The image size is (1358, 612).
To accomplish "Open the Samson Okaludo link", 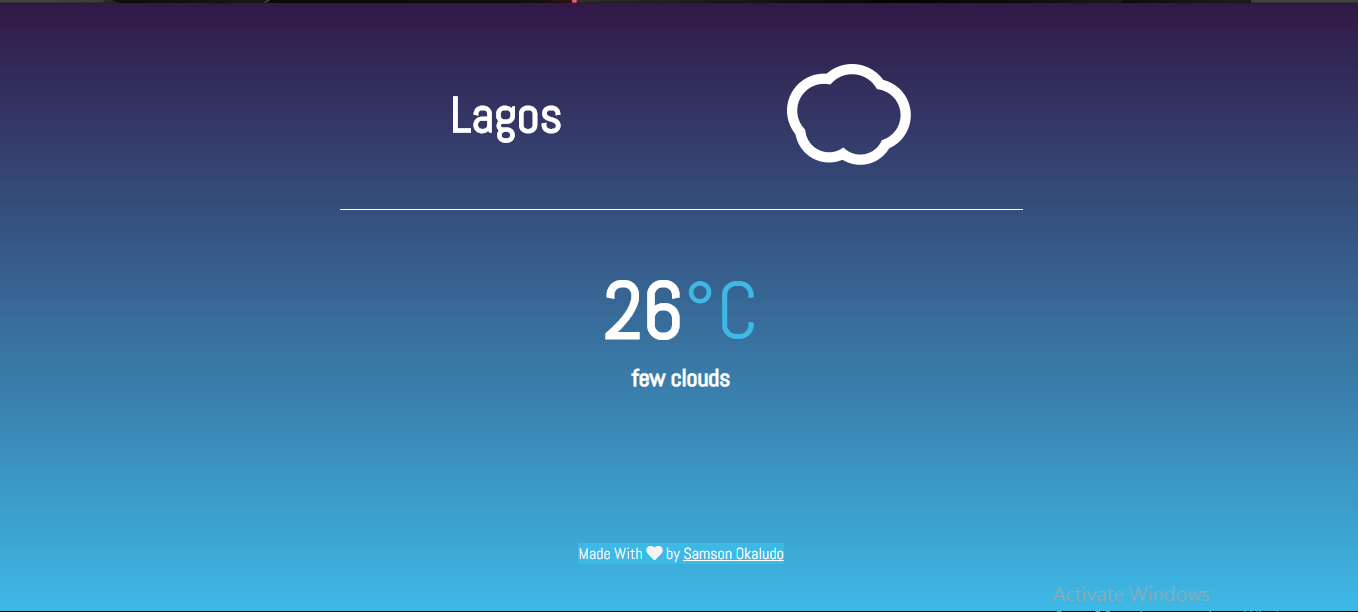I will point(733,554).
